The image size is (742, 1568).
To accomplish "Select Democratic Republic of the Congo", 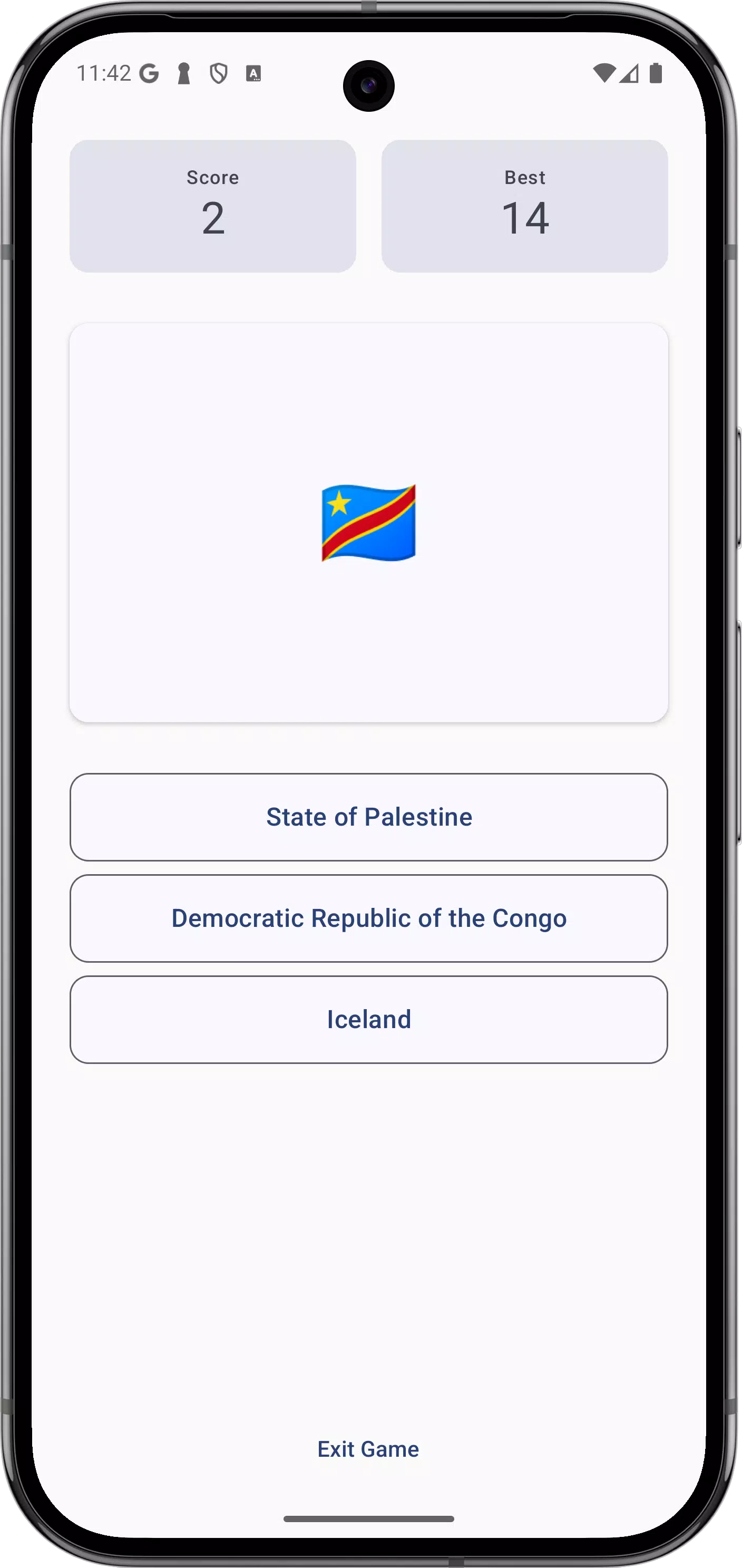I will coord(368,918).
